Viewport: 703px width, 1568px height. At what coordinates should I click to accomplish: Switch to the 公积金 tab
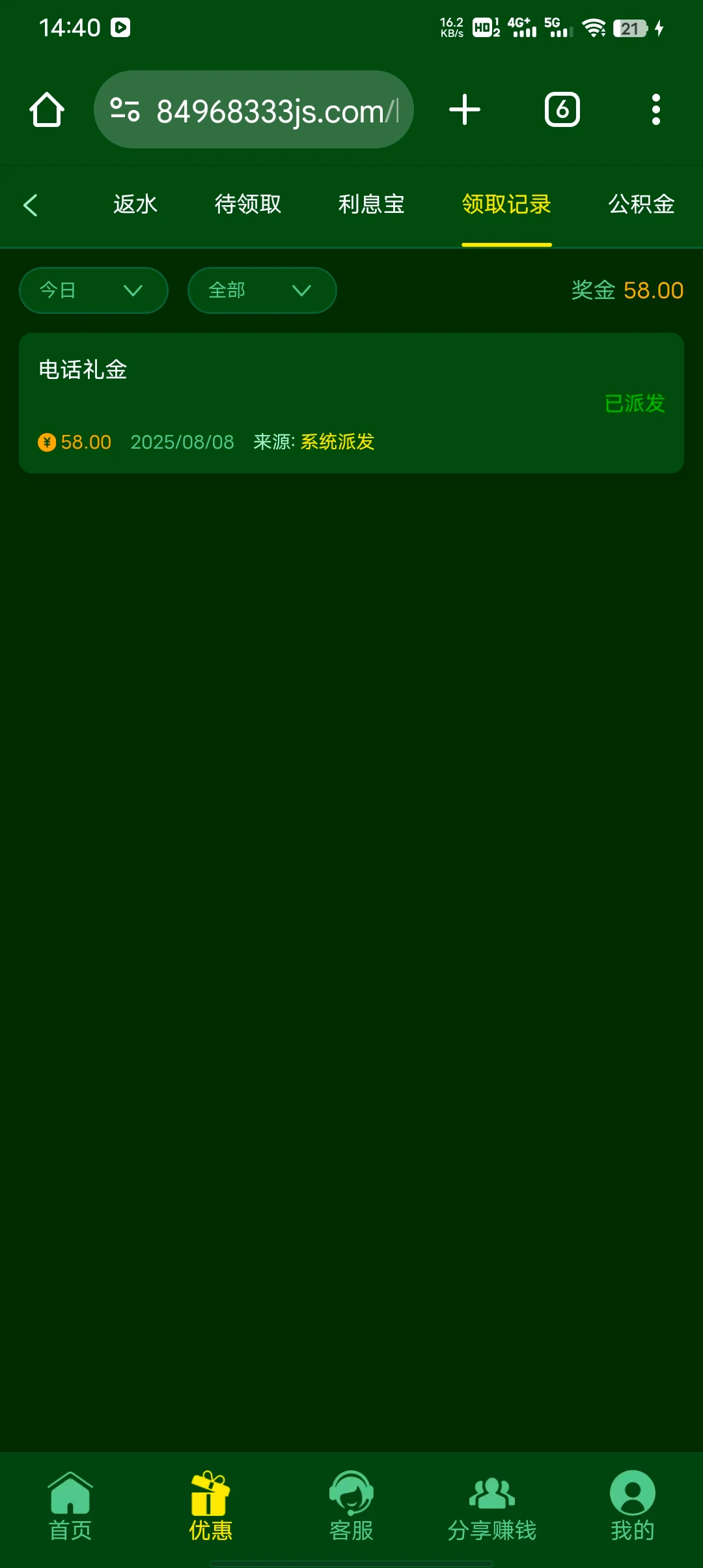tap(641, 204)
